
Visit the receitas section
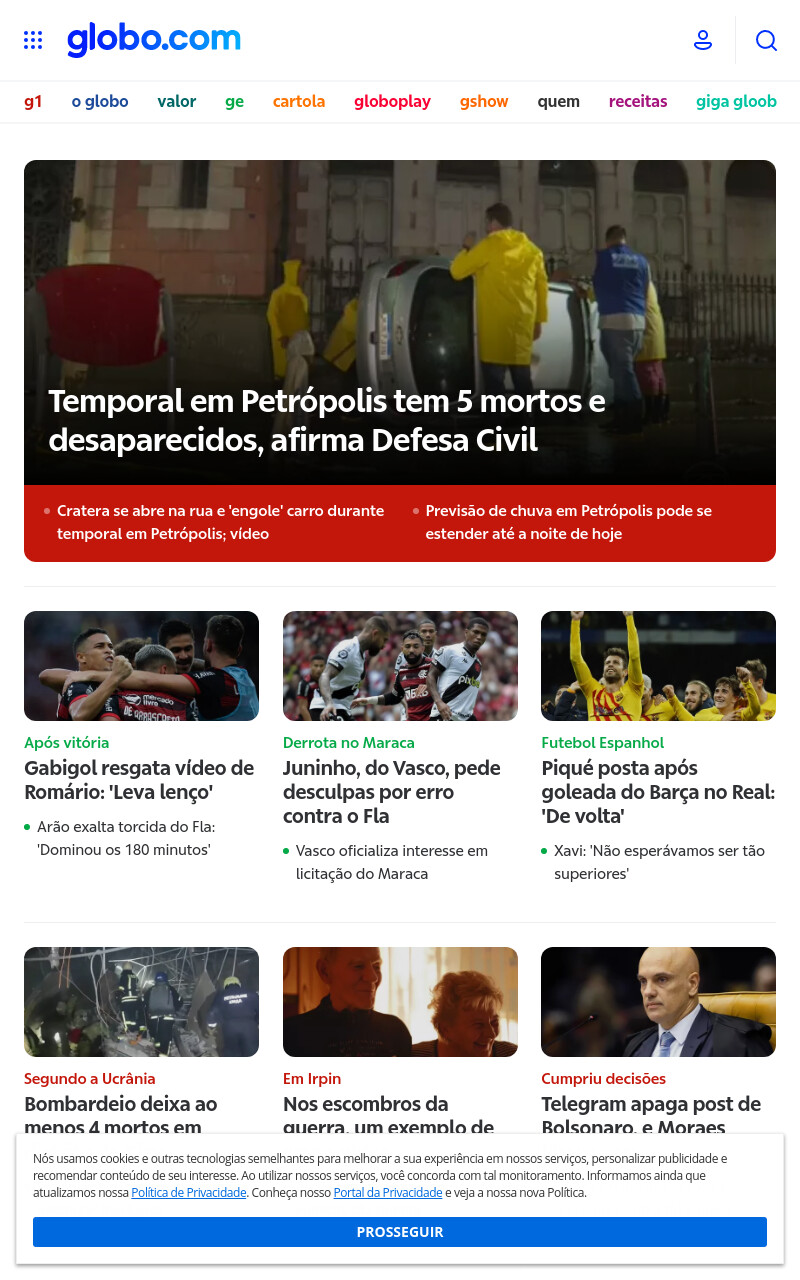tap(638, 101)
